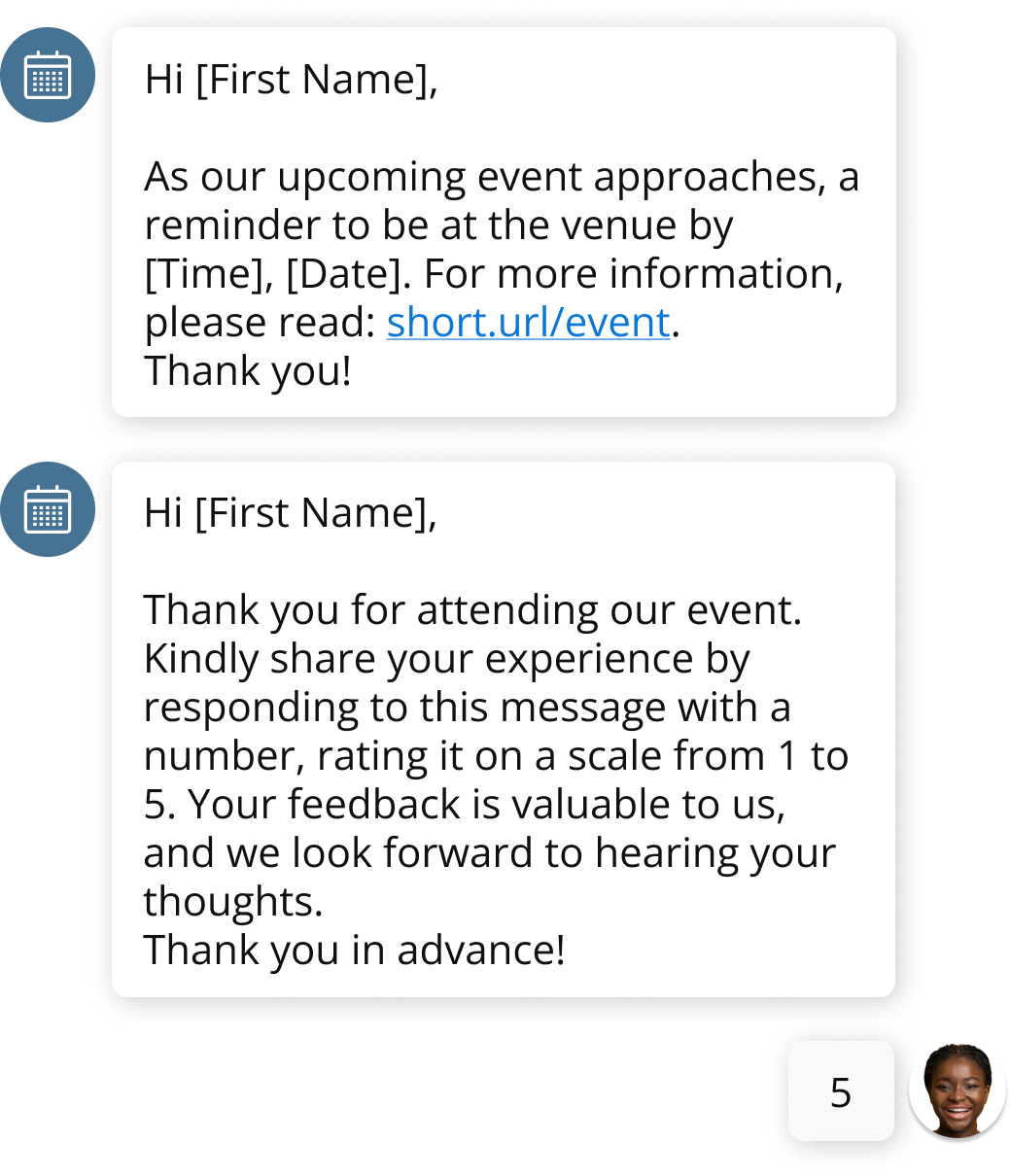
Task: Select the event reminder message bubble
Action: coord(504,222)
